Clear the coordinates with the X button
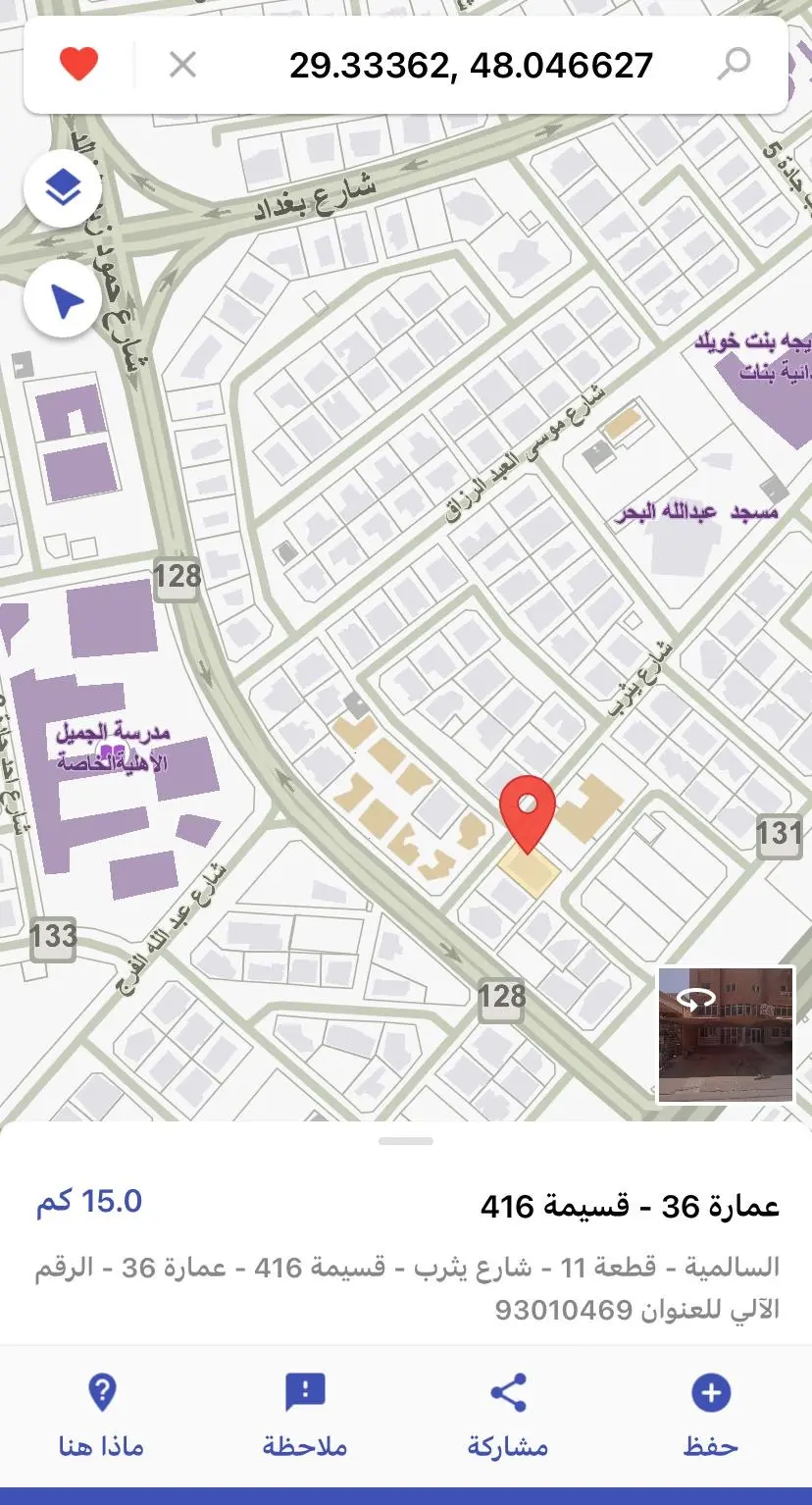Viewport: 812px width, 1505px height. 182,65
